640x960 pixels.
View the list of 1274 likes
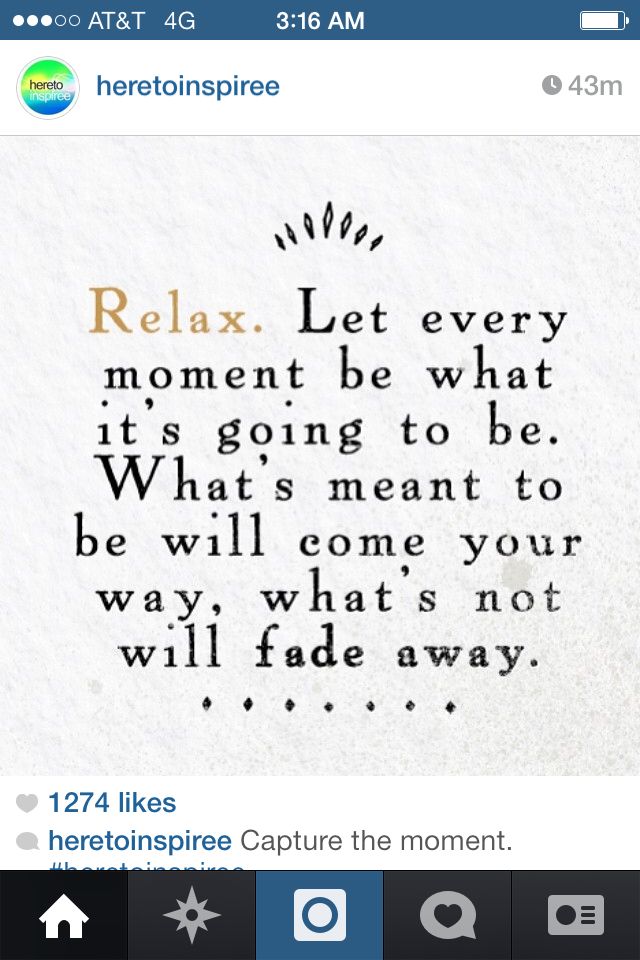coord(112,803)
